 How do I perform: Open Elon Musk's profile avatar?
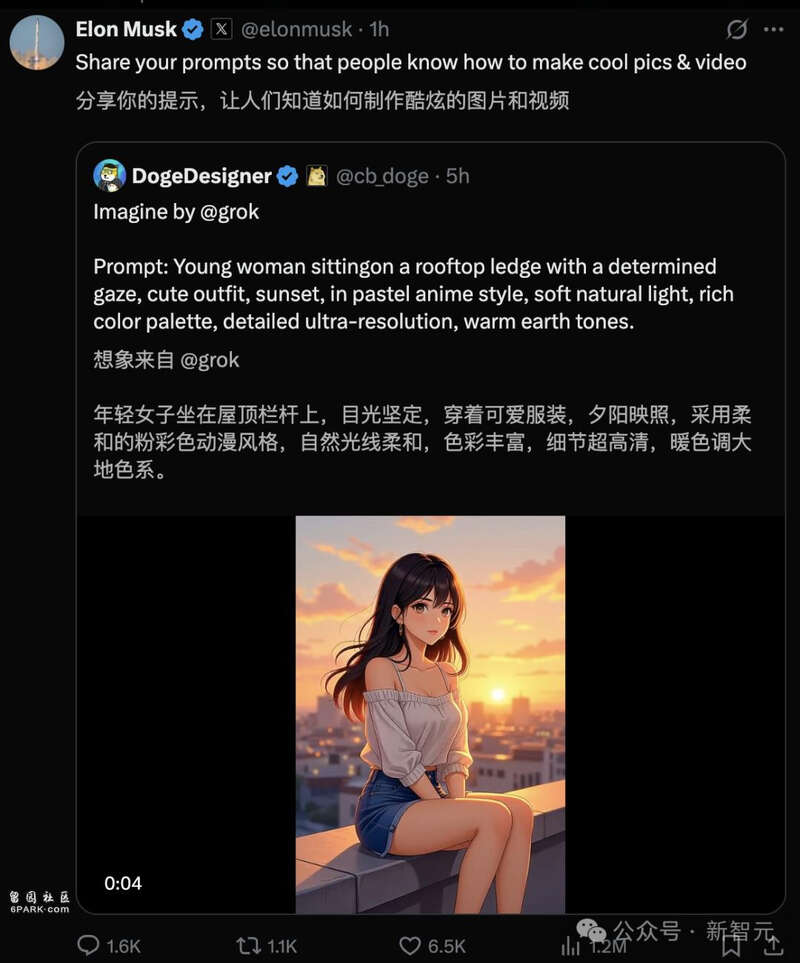[x=37, y=42]
